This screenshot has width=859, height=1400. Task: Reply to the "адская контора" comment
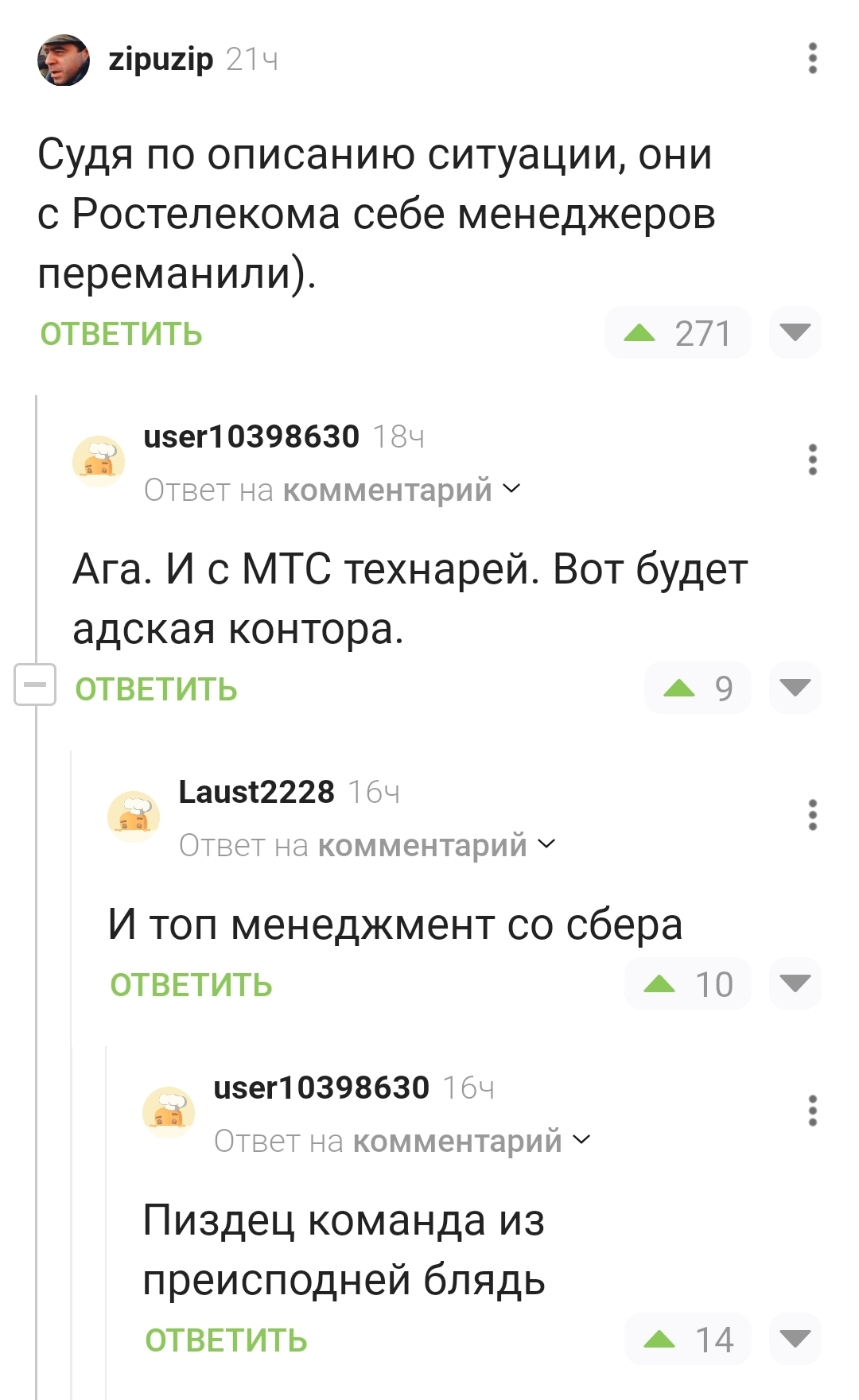click(x=156, y=689)
